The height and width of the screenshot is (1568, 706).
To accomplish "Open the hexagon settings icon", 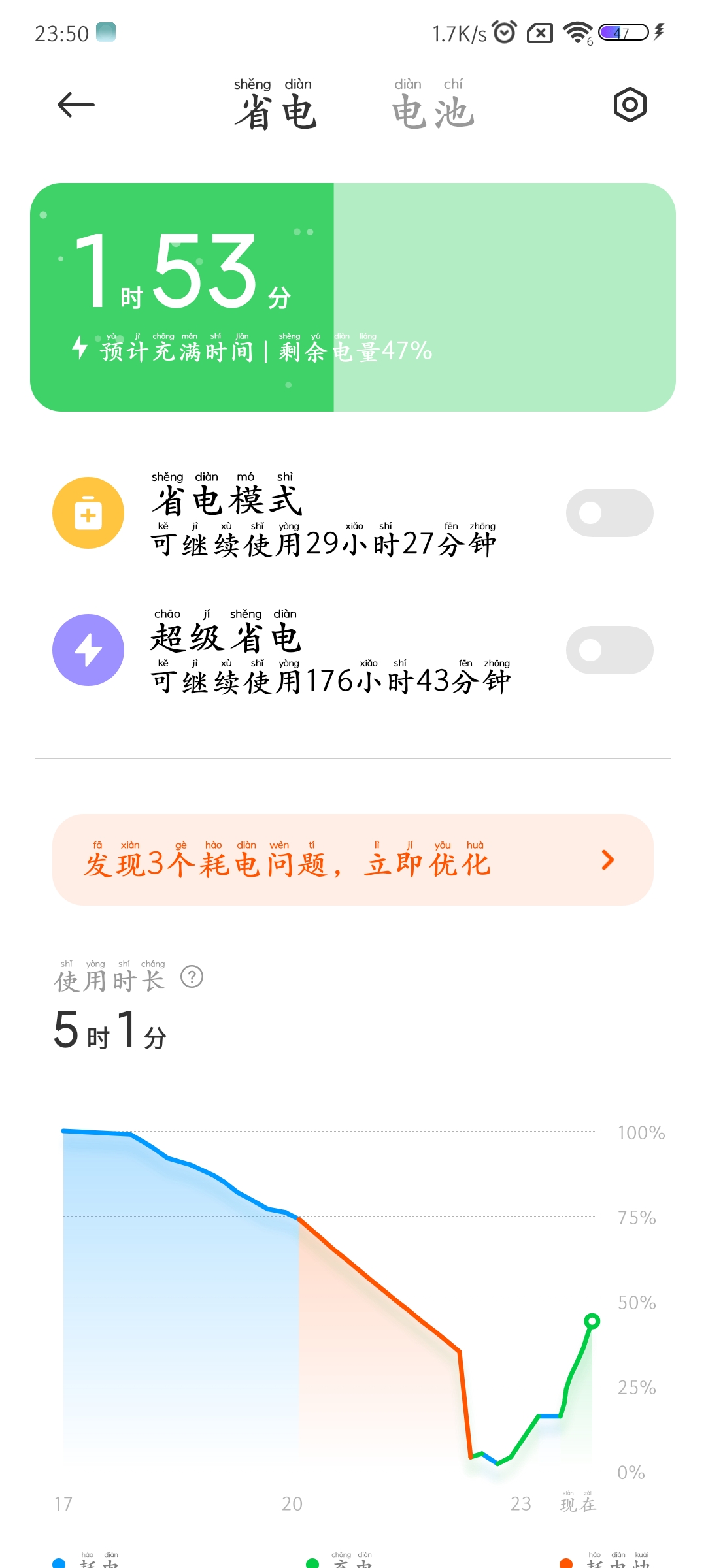I will pyautogui.click(x=630, y=105).
